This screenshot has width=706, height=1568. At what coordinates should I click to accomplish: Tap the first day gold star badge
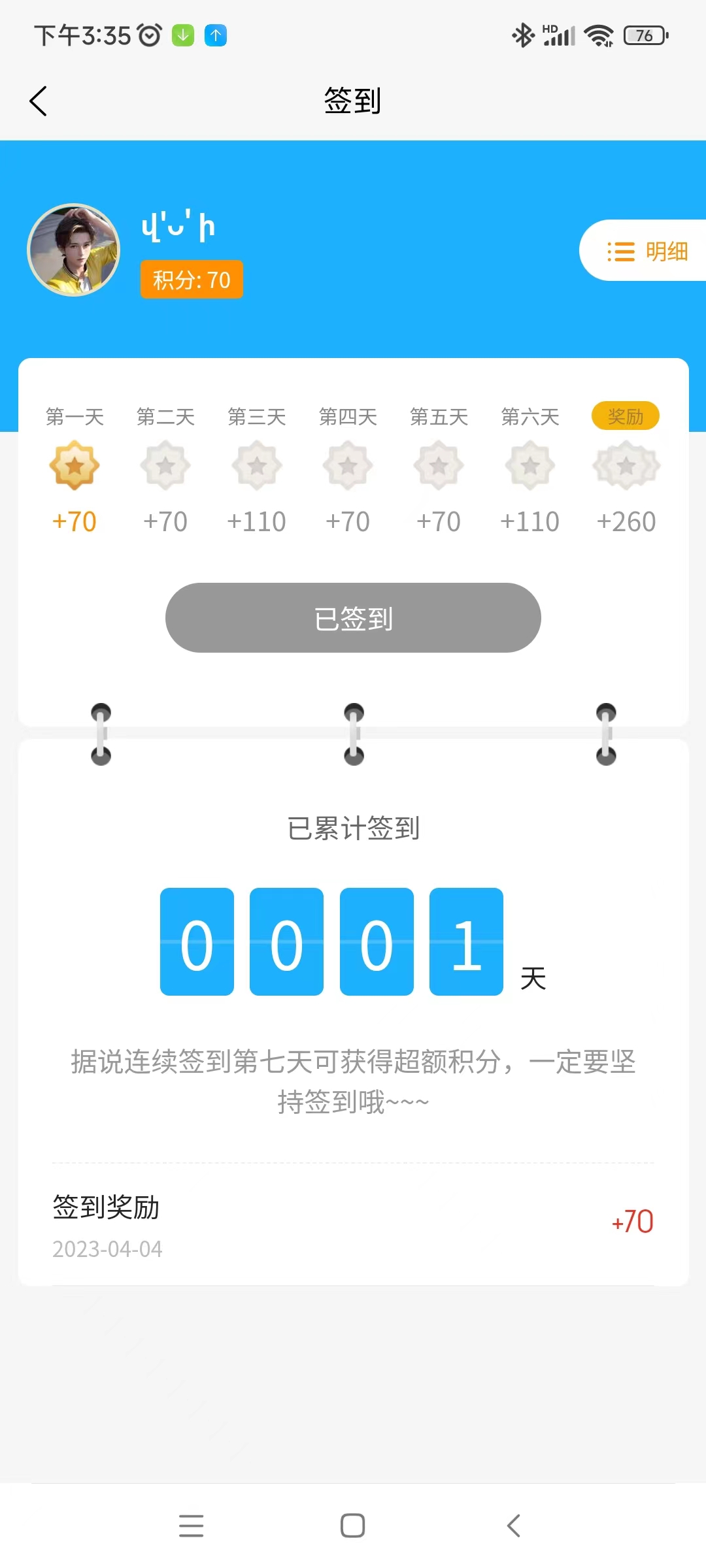coord(74,465)
